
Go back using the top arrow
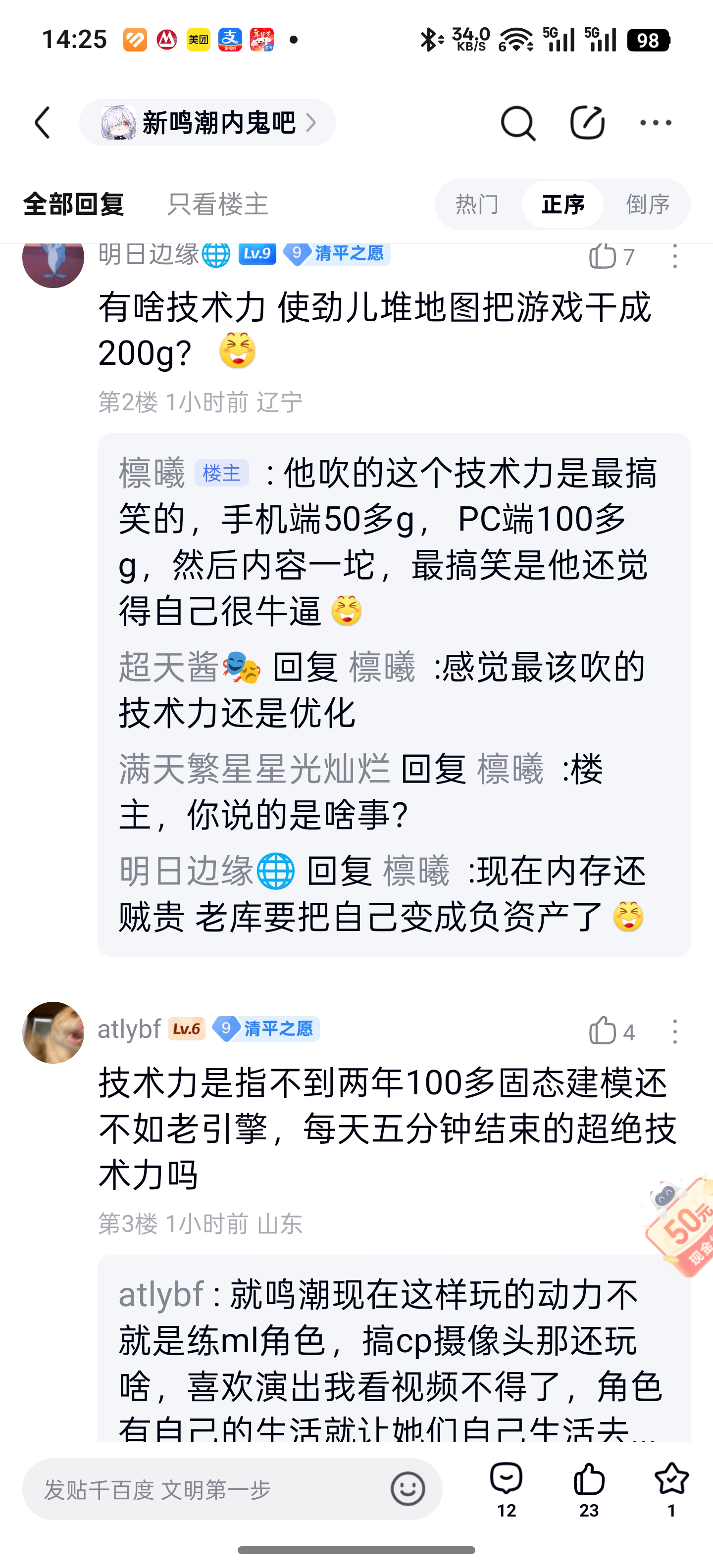43,123
